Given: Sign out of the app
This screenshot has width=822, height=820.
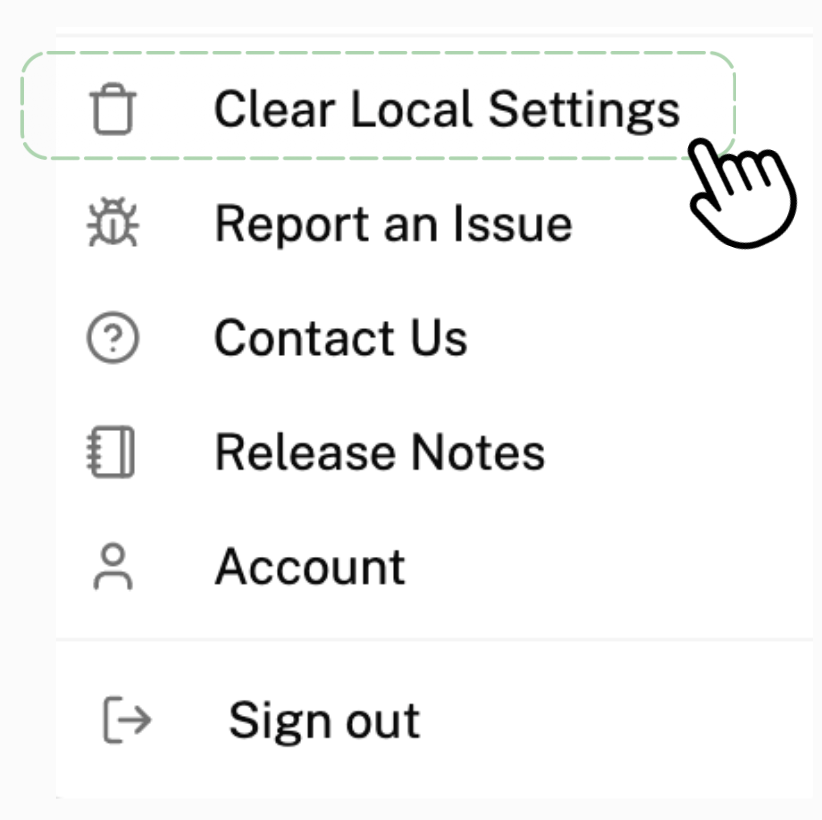Looking at the screenshot, I should [324, 720].
